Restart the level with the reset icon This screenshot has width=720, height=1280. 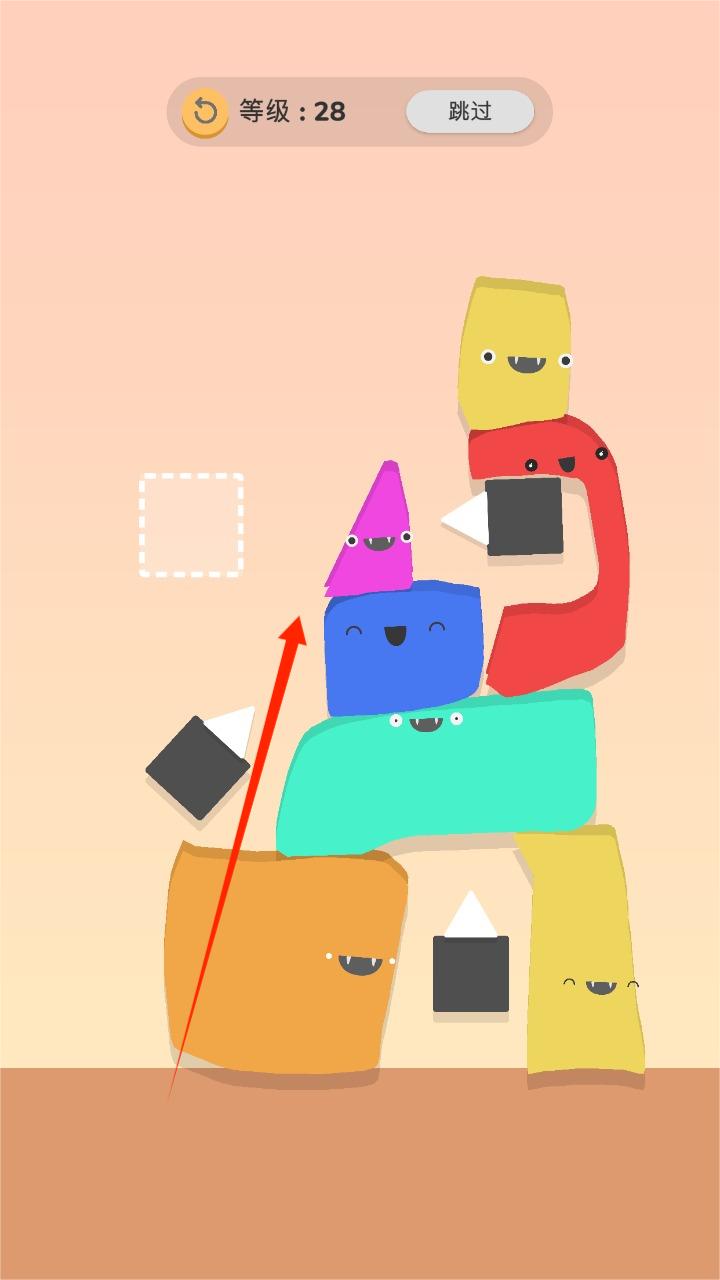point(205,112)
